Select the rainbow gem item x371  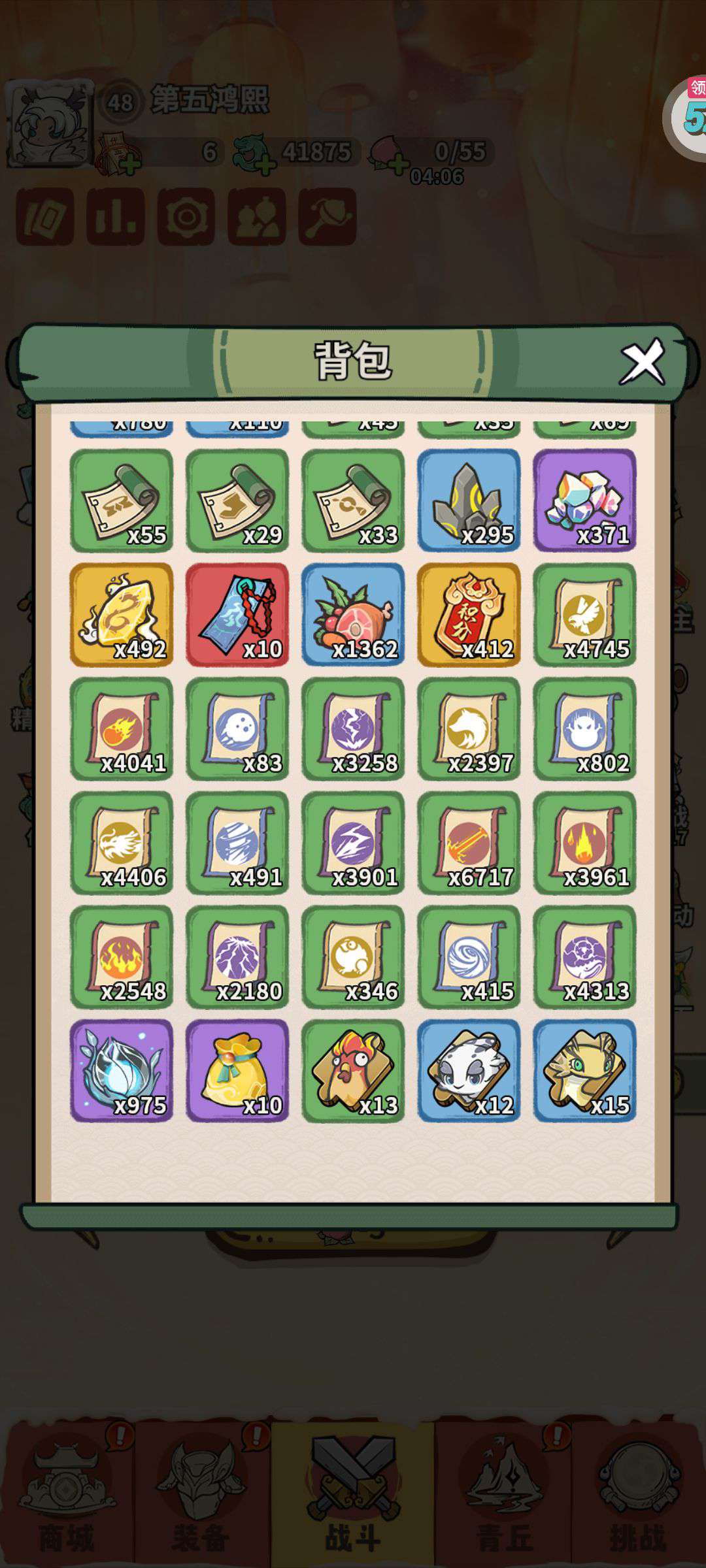pyautogui.click(x=584, y=500)
